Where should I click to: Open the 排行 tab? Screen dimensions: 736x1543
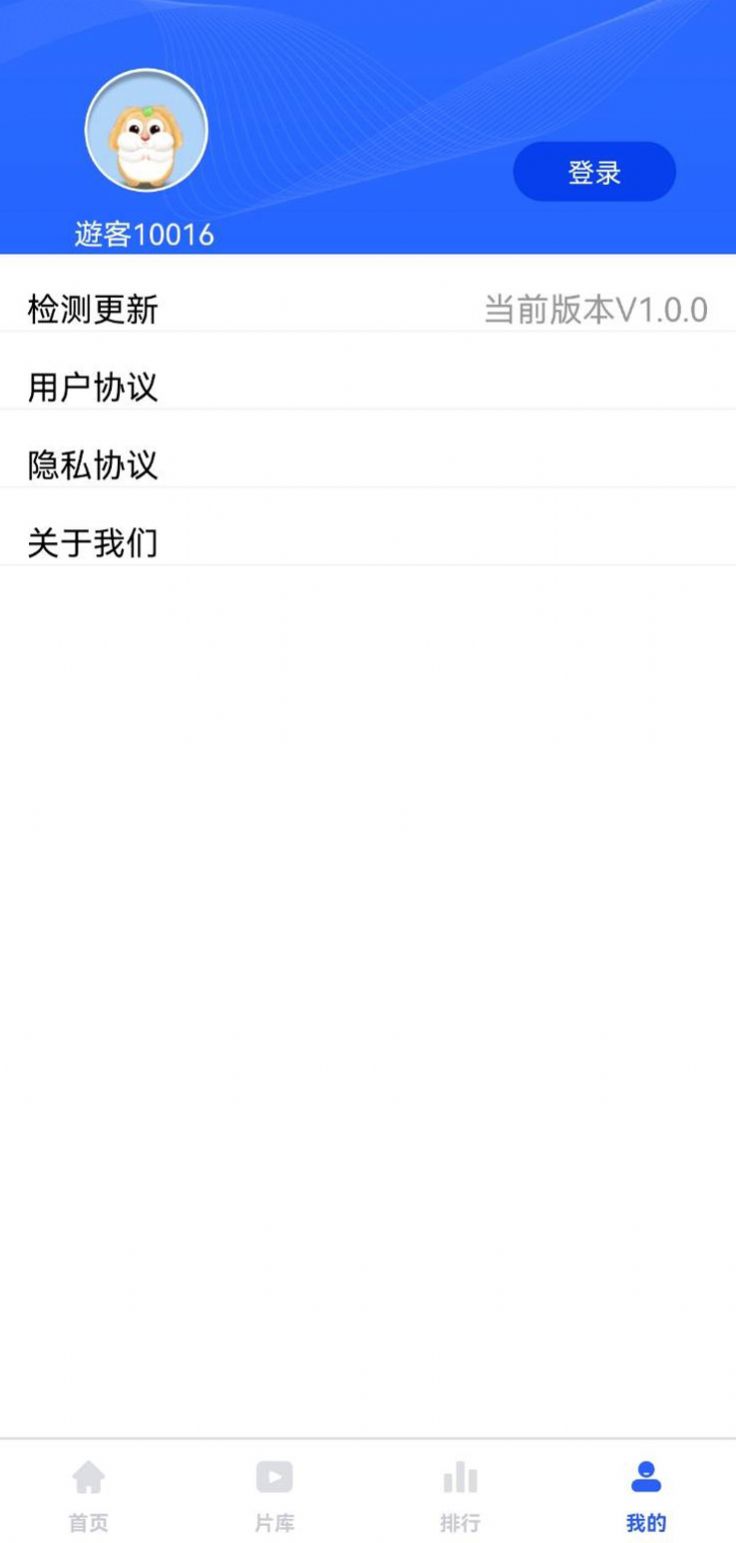coord(460,1495)
